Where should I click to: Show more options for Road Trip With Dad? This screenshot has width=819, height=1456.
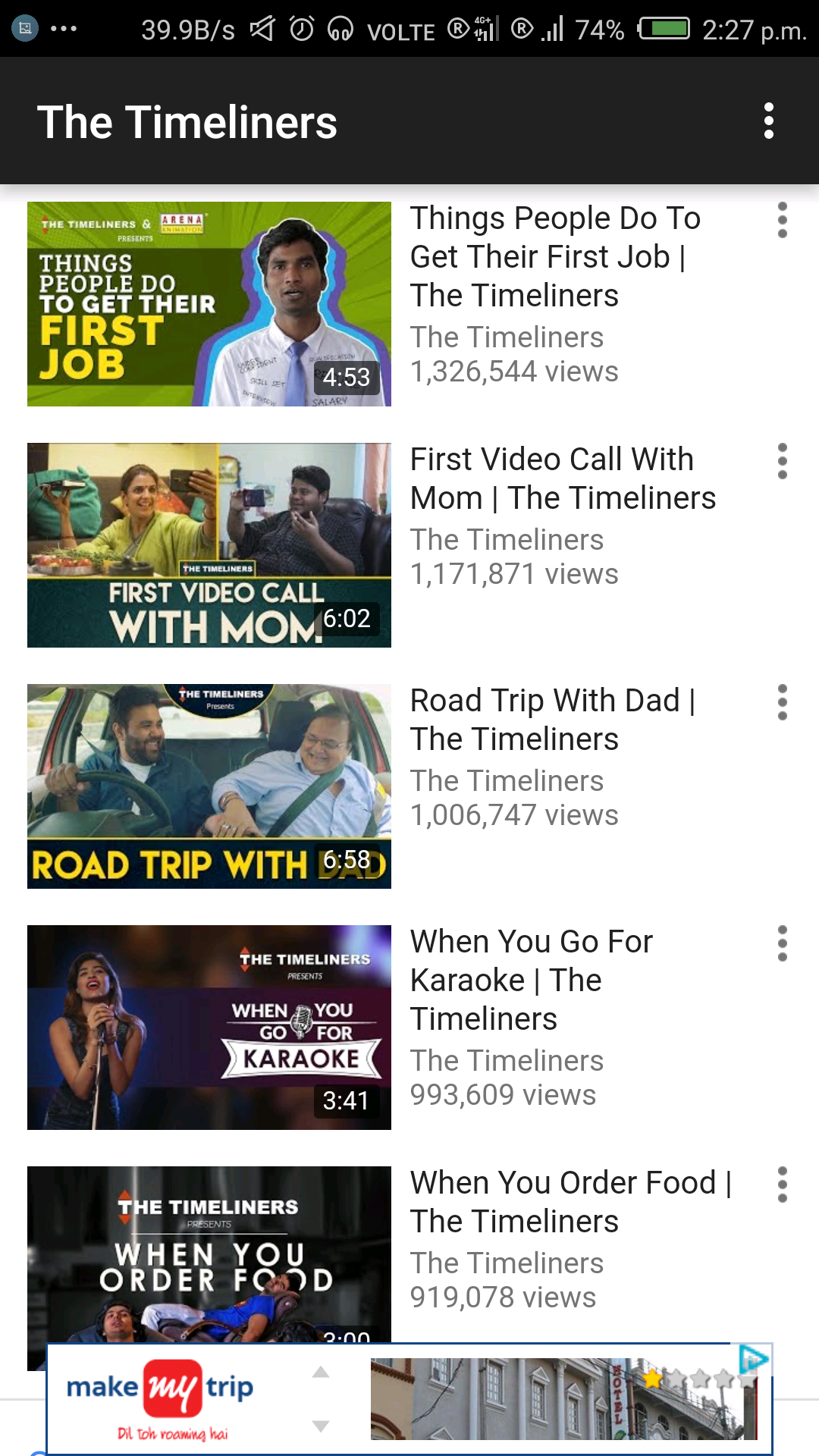pyautogui.click(x=782, y=703)
